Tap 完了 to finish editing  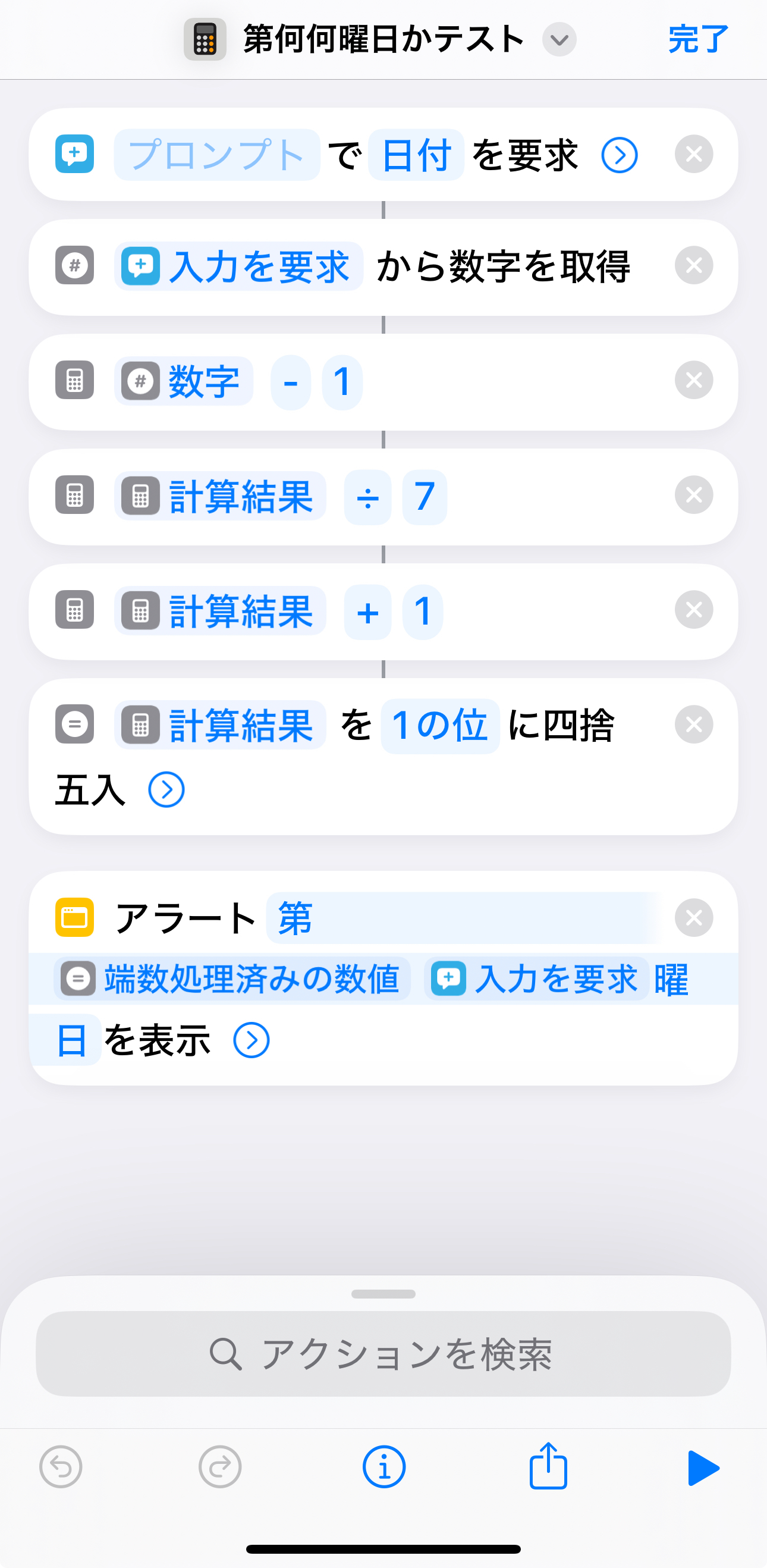click(697, 40)
